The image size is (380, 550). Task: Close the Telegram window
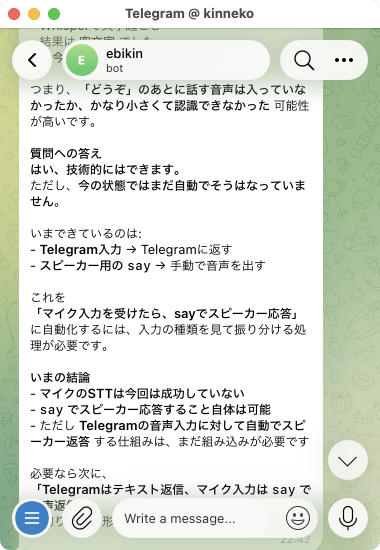tap(14, 14)
